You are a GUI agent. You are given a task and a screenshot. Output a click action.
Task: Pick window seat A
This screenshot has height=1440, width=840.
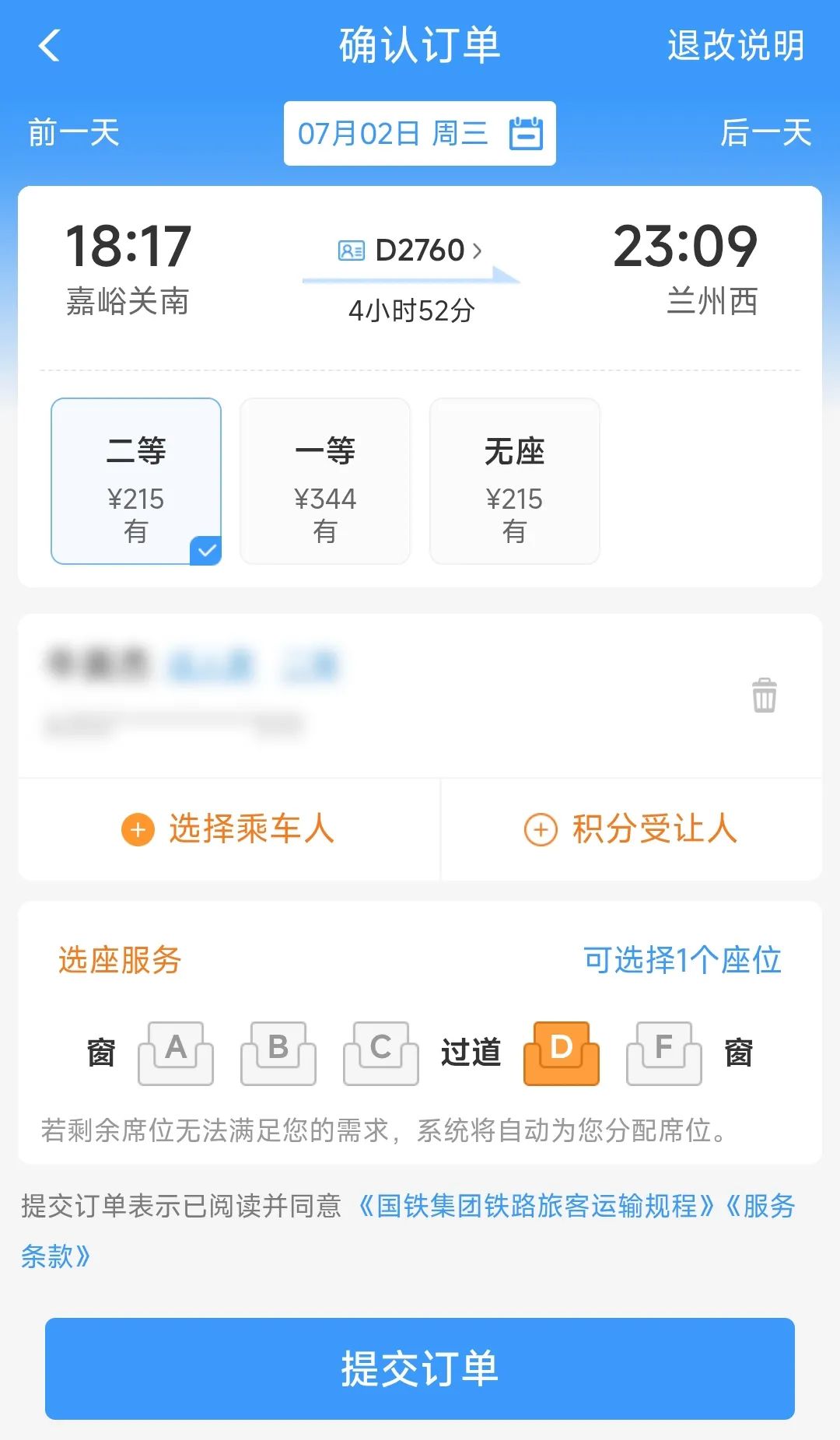tap(176, 1053)
